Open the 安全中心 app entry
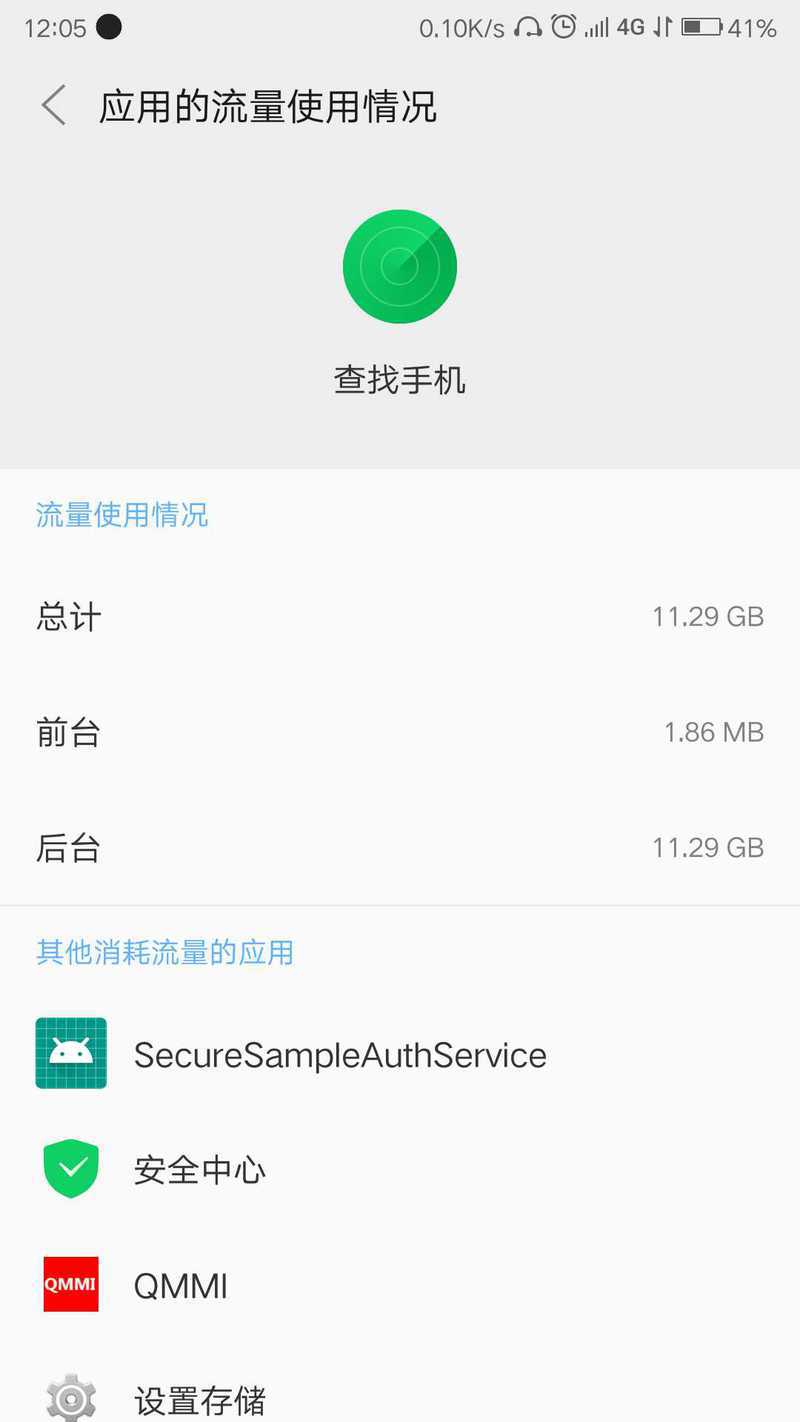The height and width of the screenshot is (1422, 800). point(200,1169)
